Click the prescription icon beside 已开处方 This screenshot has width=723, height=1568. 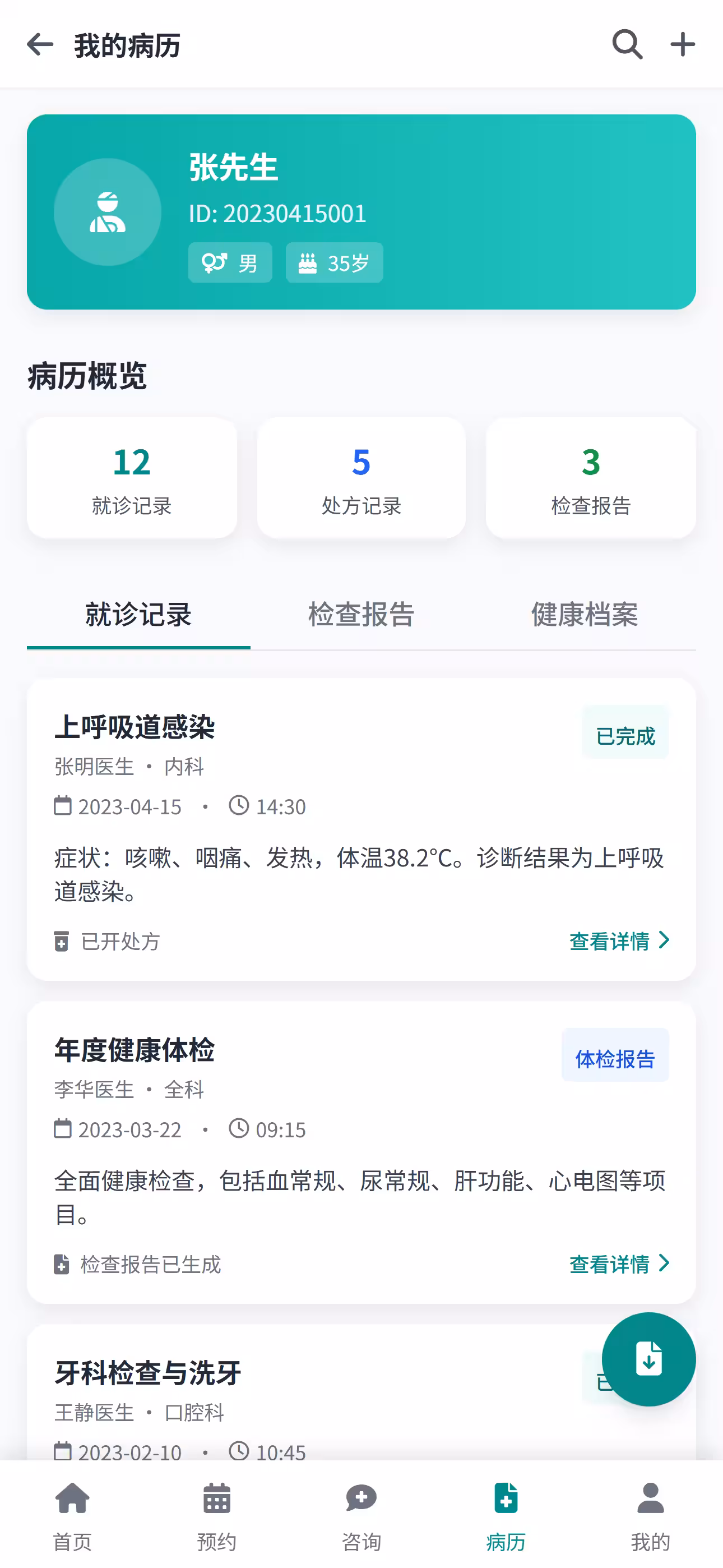pos(61,942)
